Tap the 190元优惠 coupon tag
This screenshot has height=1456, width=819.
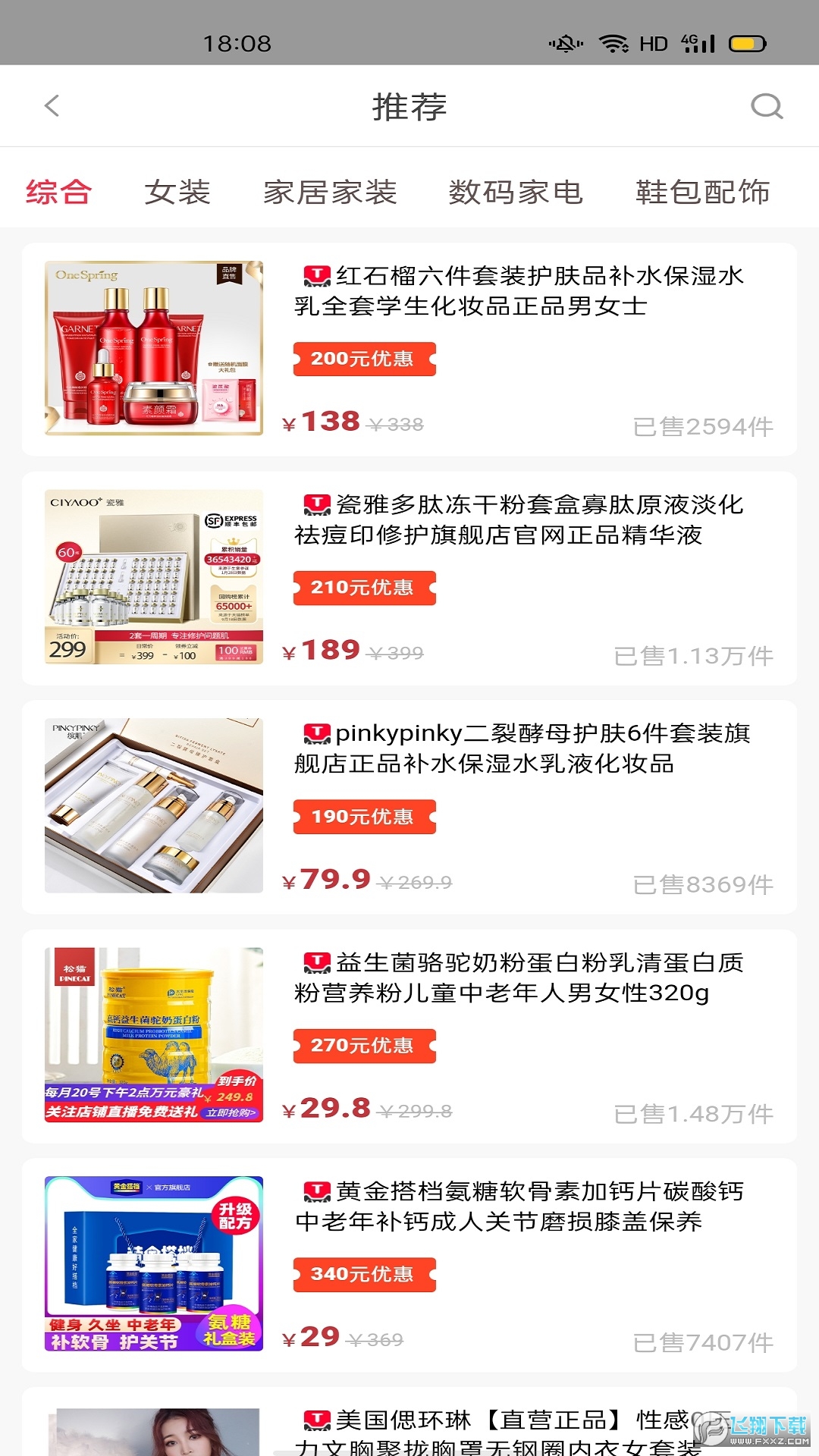pyautogui.click(x=364, y=817)
